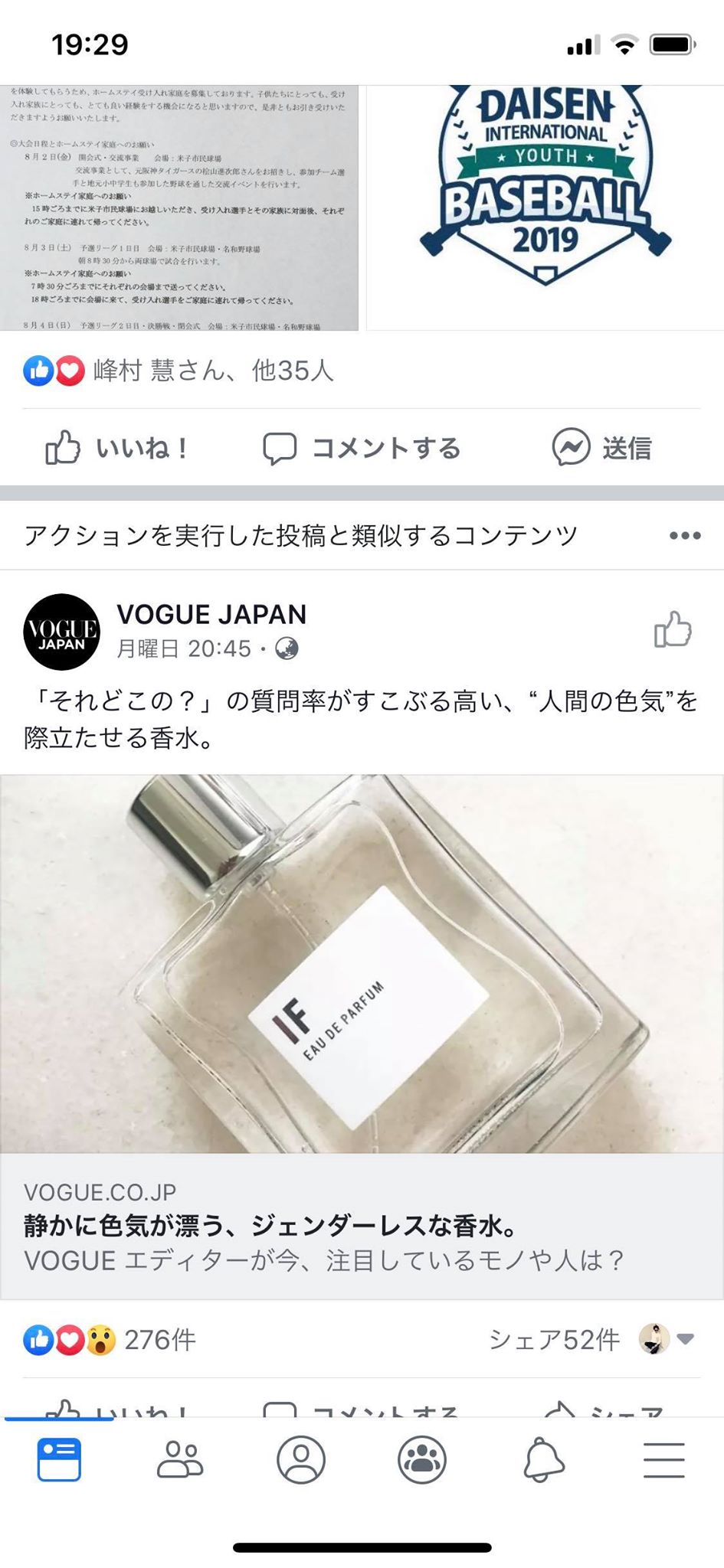Viewport: 724px width, 1568px height.
Task: Open the VOGUE JAPAN profile picture
Action: [x=61, y=632]
